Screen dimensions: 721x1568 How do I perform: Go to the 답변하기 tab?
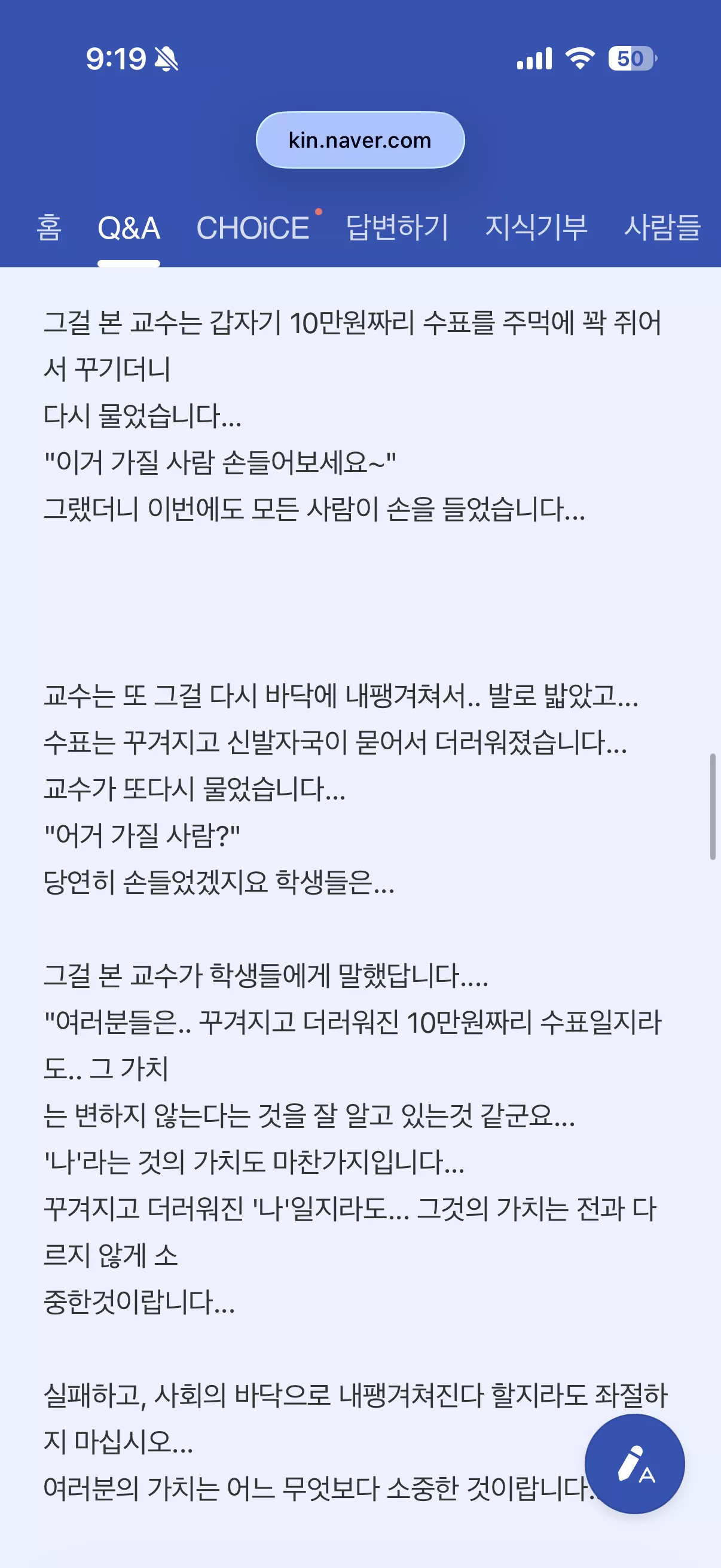coord(397,228)
